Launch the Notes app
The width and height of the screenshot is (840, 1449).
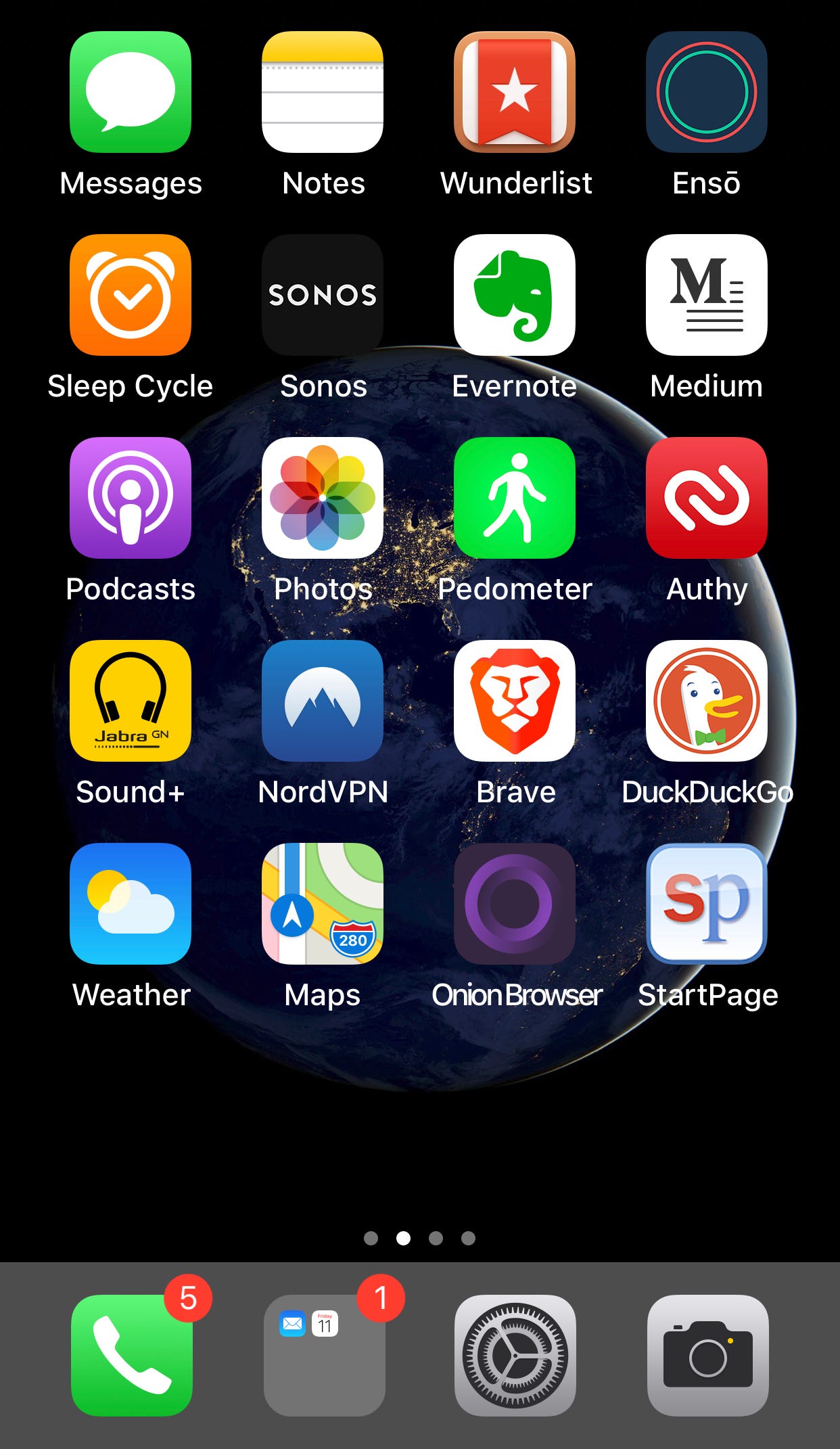pos(323,92)
